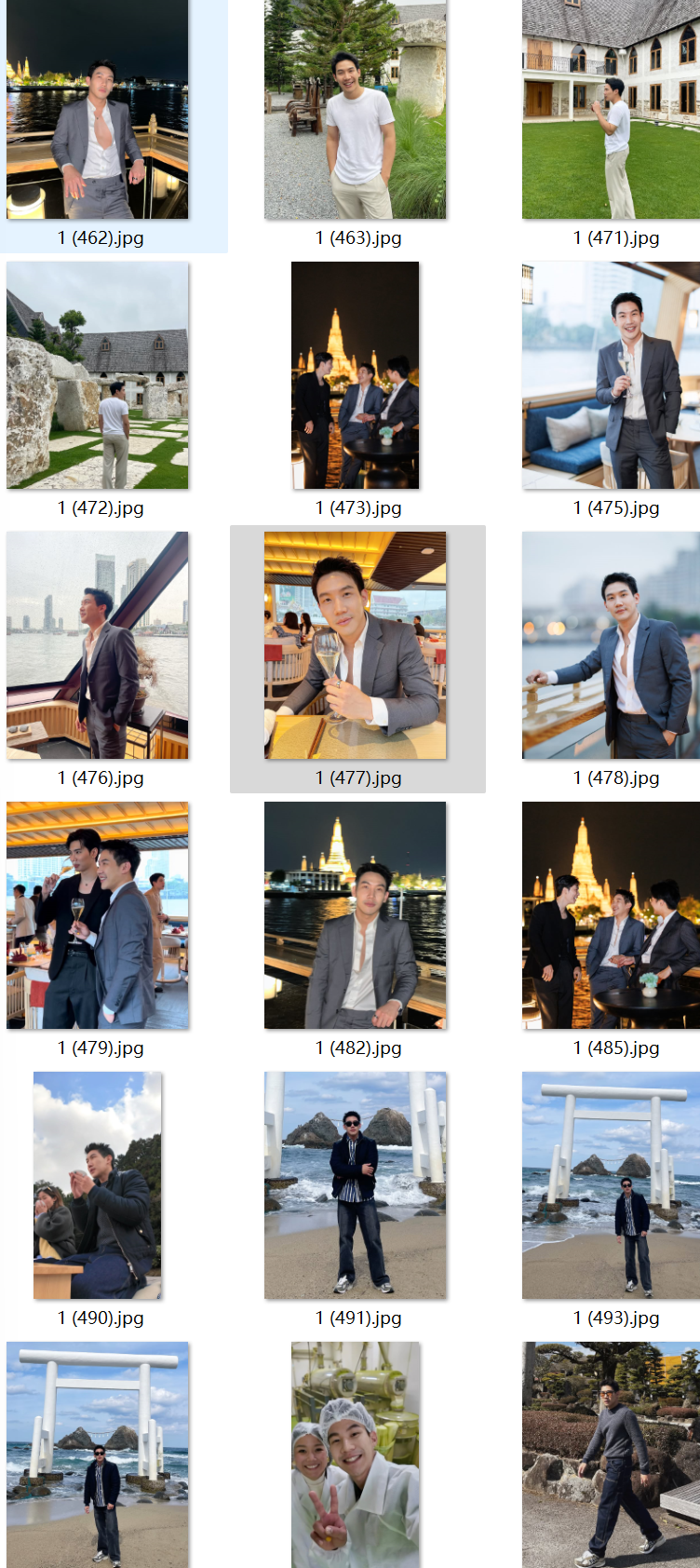Open the file 1 (462).jpg
The width and height of the screenshot is (700, 1568).
pyautogui.click(x=98, y=110)
